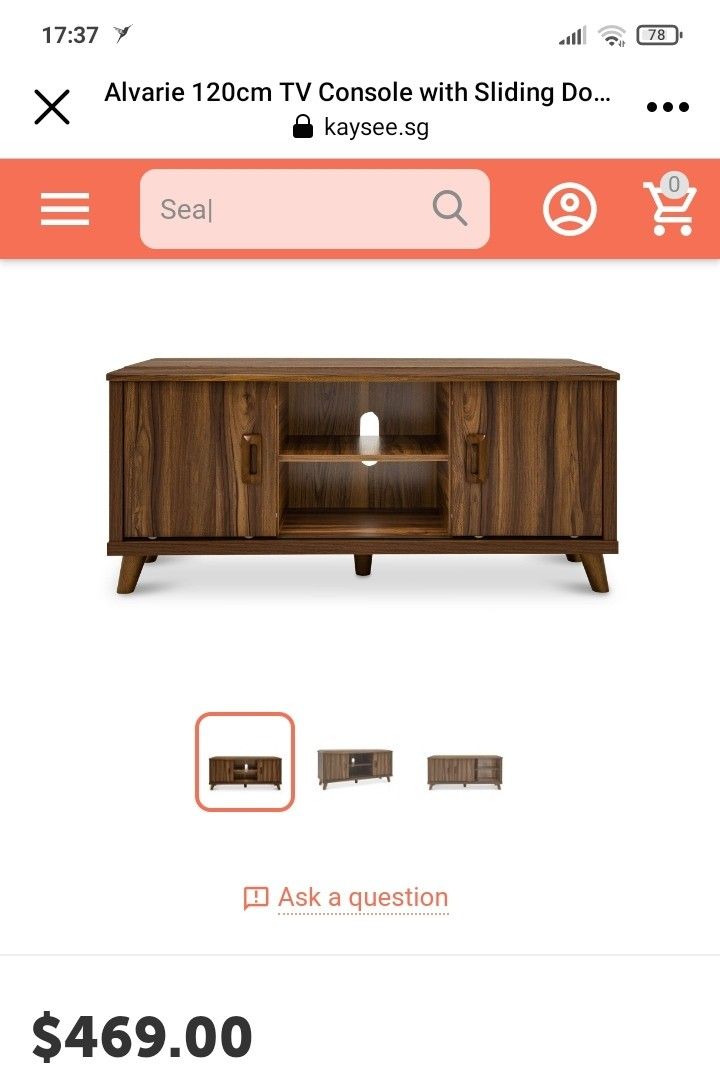Tap the Ask a question speech bubble icon
720x1078 pixels.
coord(254,896)
